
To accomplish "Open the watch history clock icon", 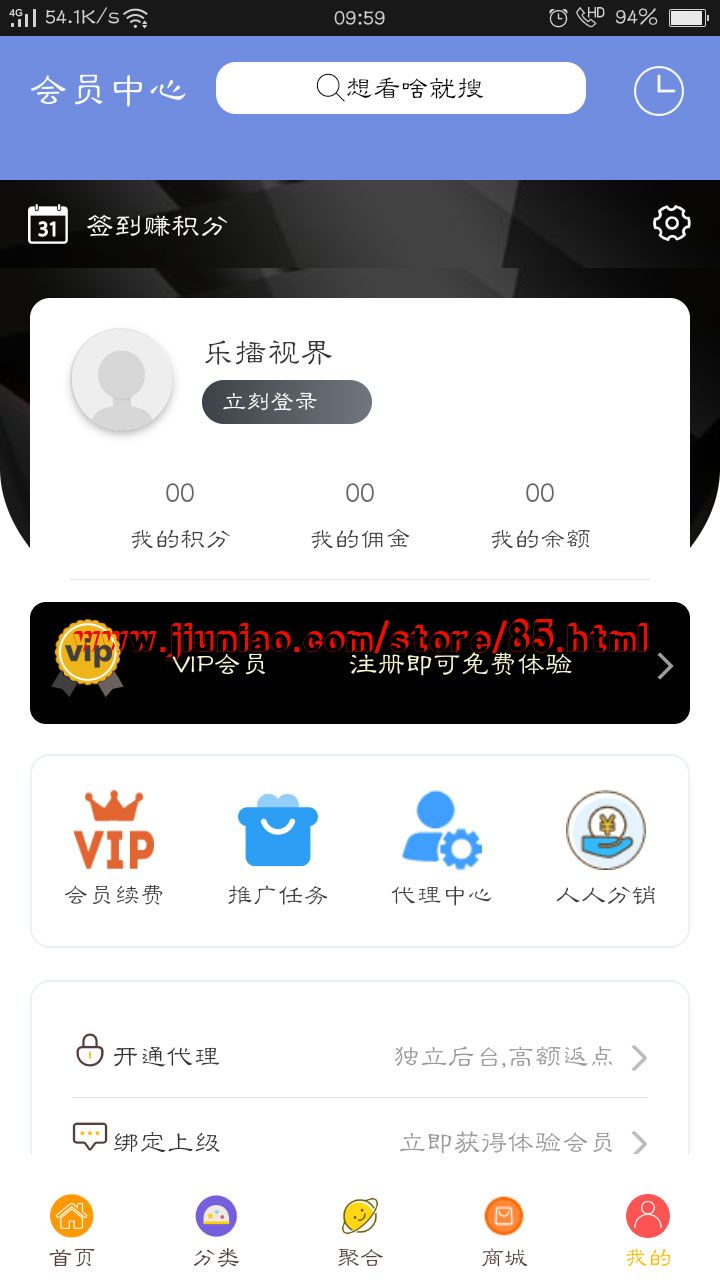I will pos(658,91).
